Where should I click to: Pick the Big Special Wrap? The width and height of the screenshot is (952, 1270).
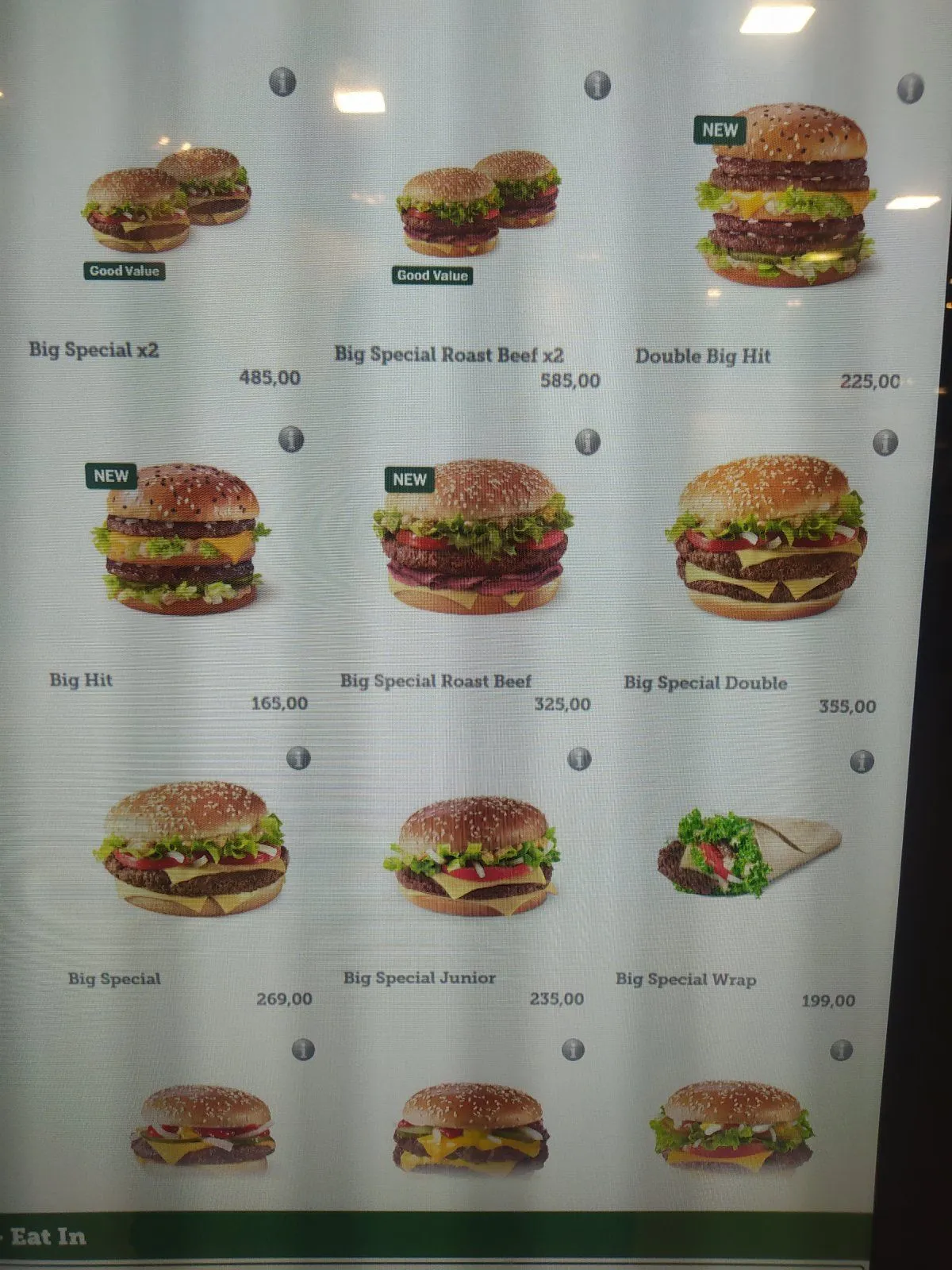tap(746, 853)
